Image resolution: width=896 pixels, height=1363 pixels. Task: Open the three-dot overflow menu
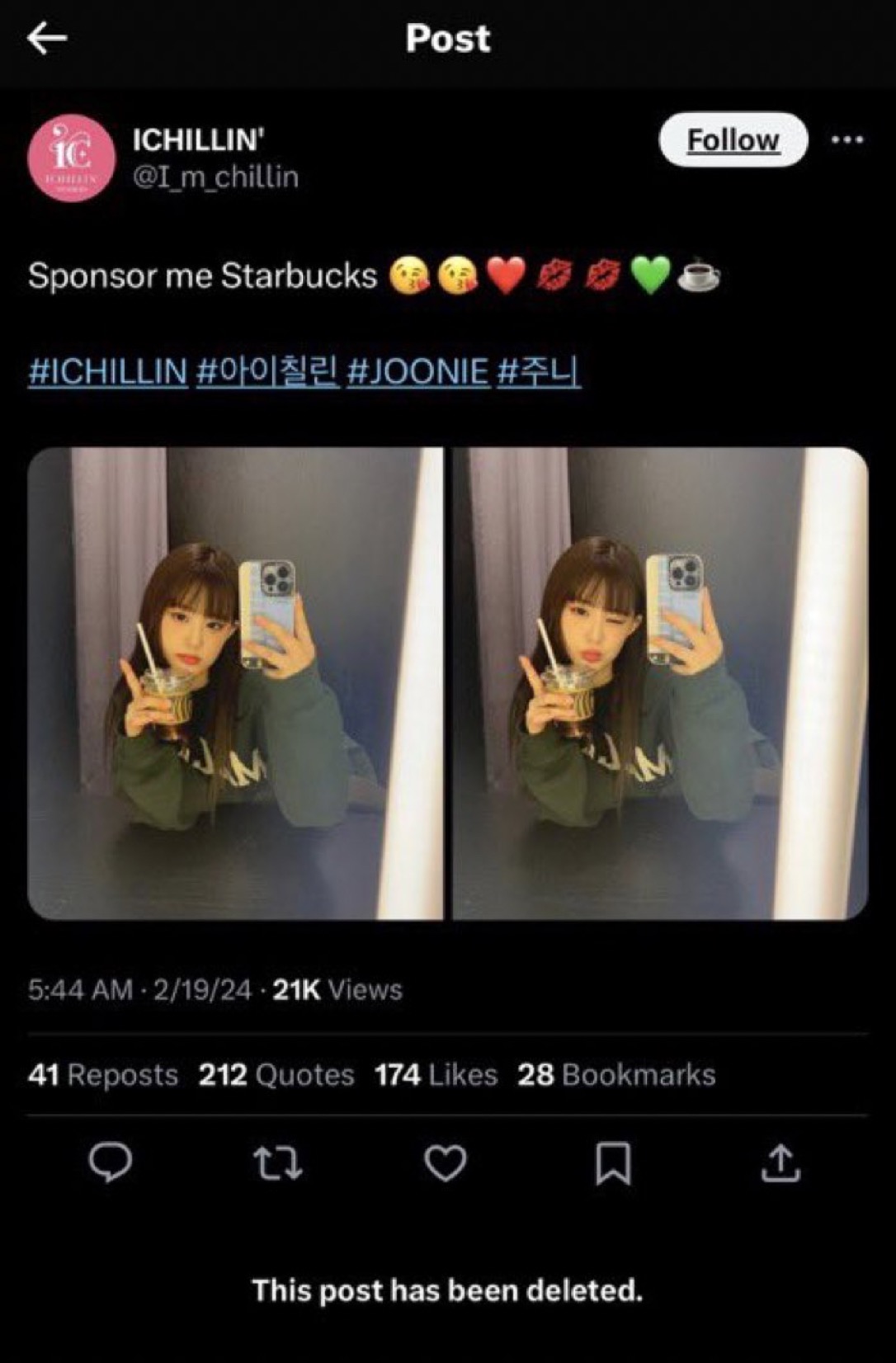click(x=847, y=140)
